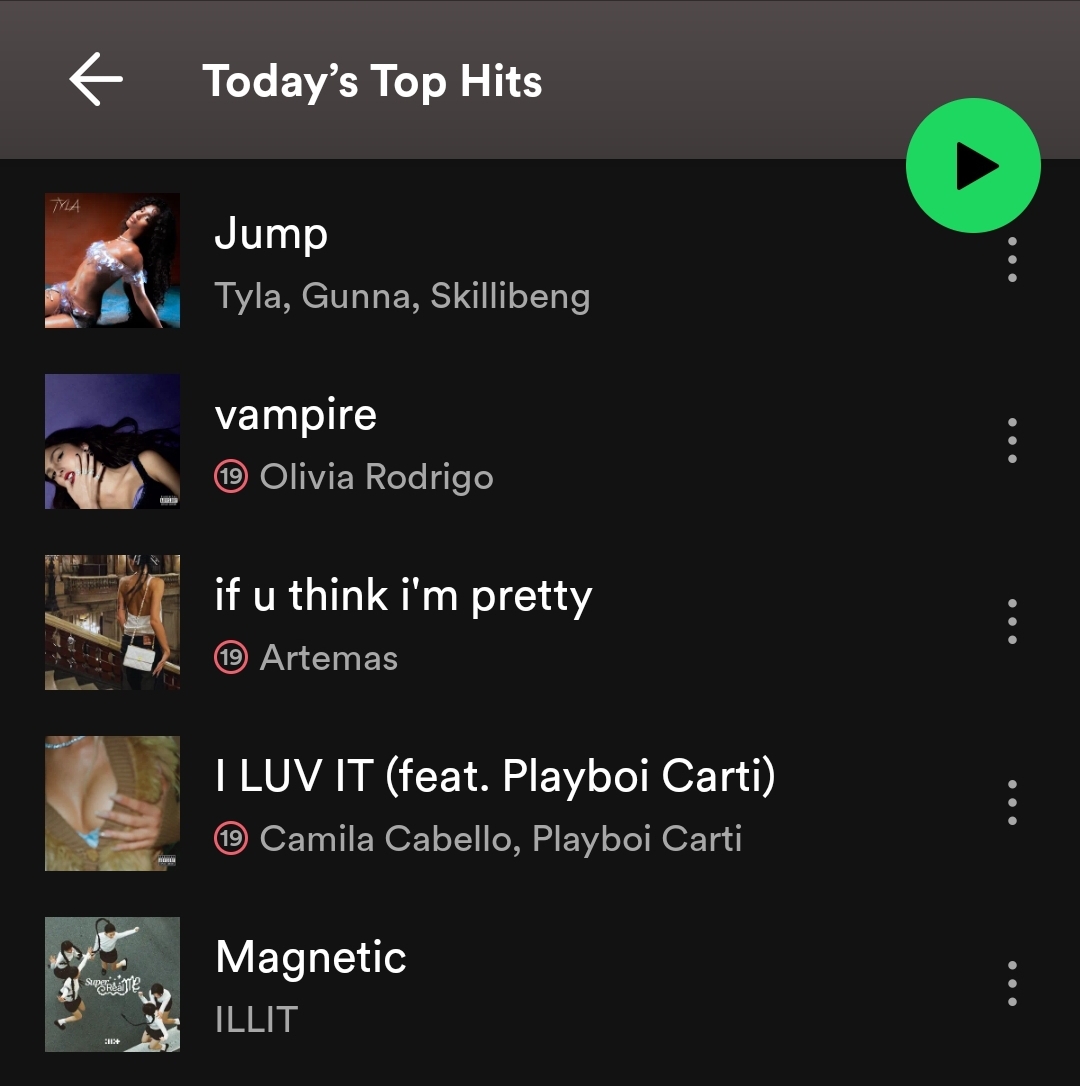The image size is (1080, 1086).
Task: Click the 19 rating badge on Artemas track
Action: tap(232, 658)
